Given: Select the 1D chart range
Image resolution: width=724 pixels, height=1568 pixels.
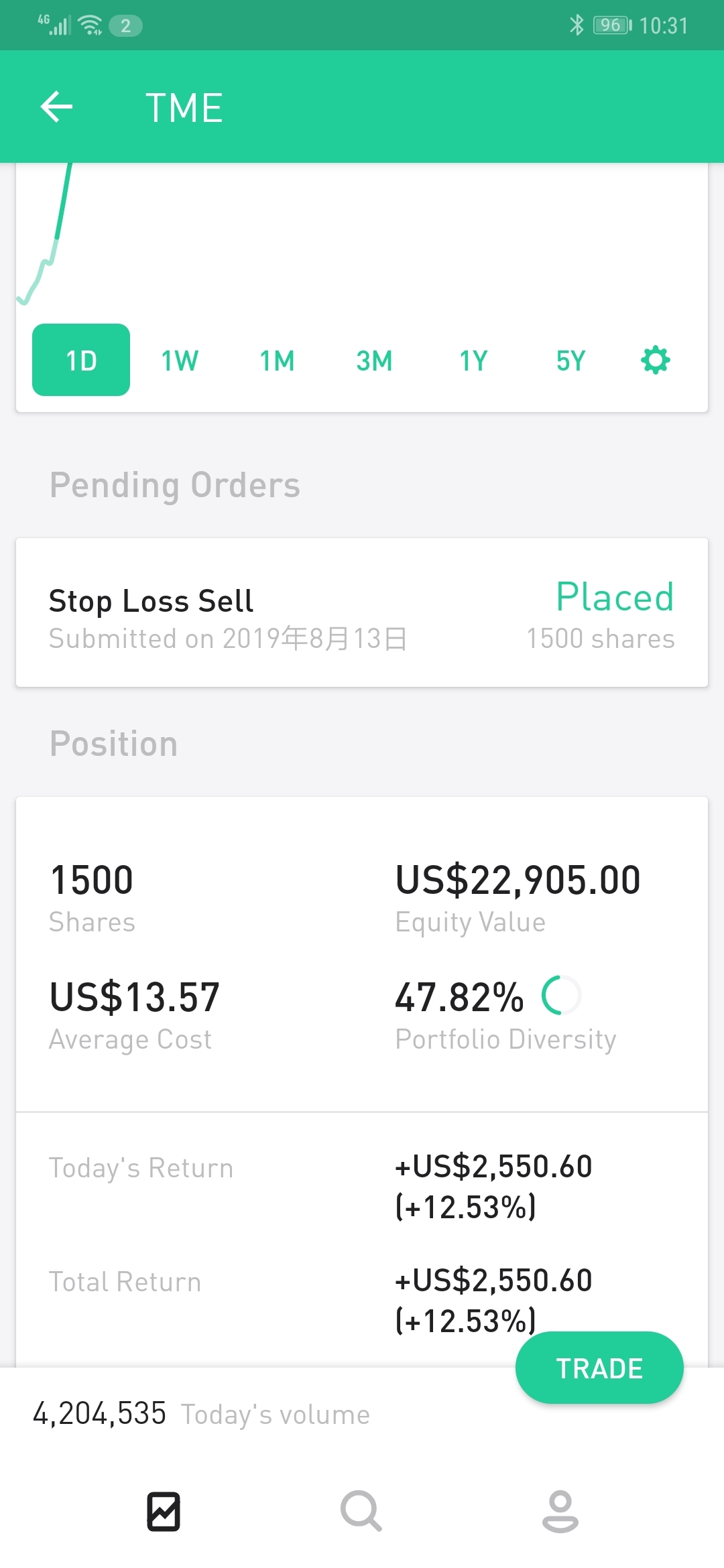Looking at the screenshot, I should [x=81, y=360].
